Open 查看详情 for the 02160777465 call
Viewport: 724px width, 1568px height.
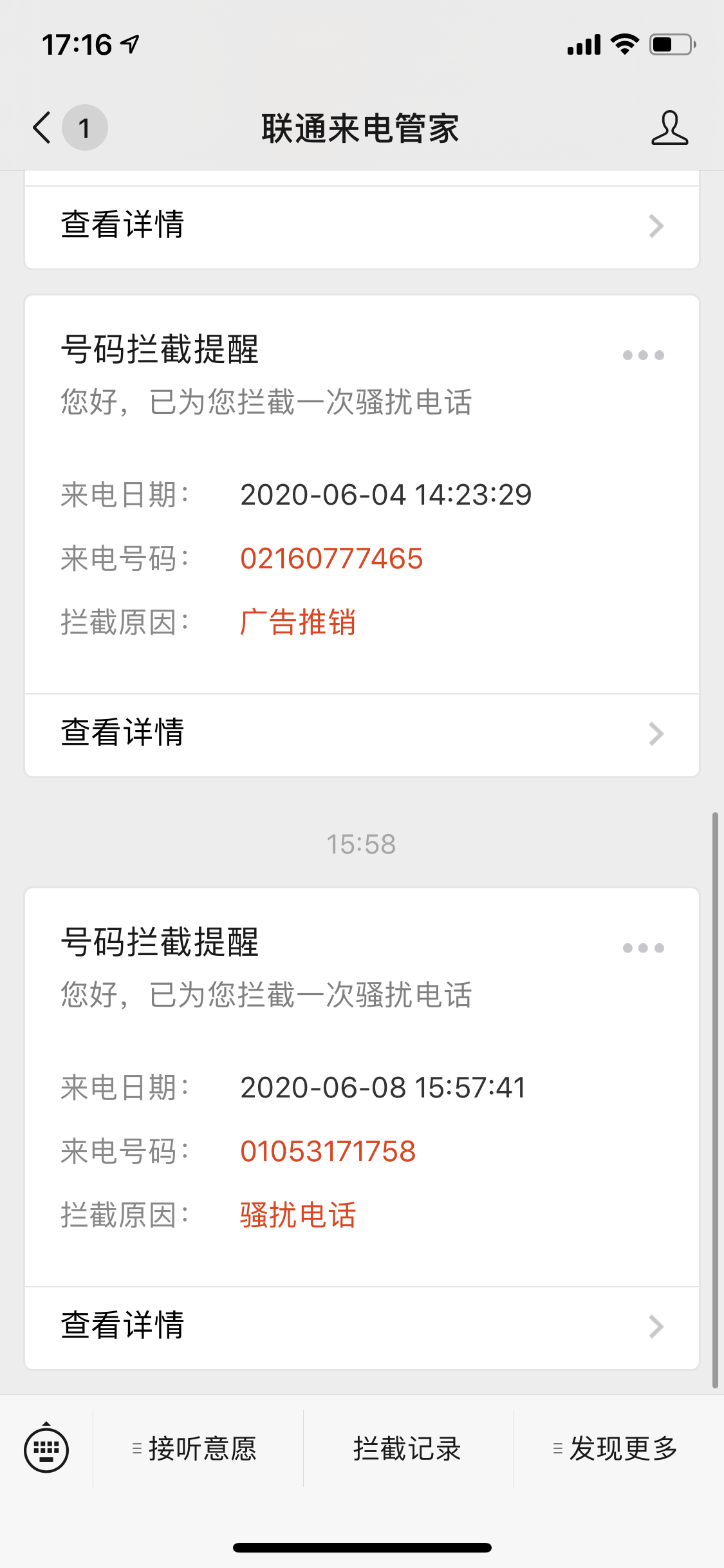click(x=362, y=734)
